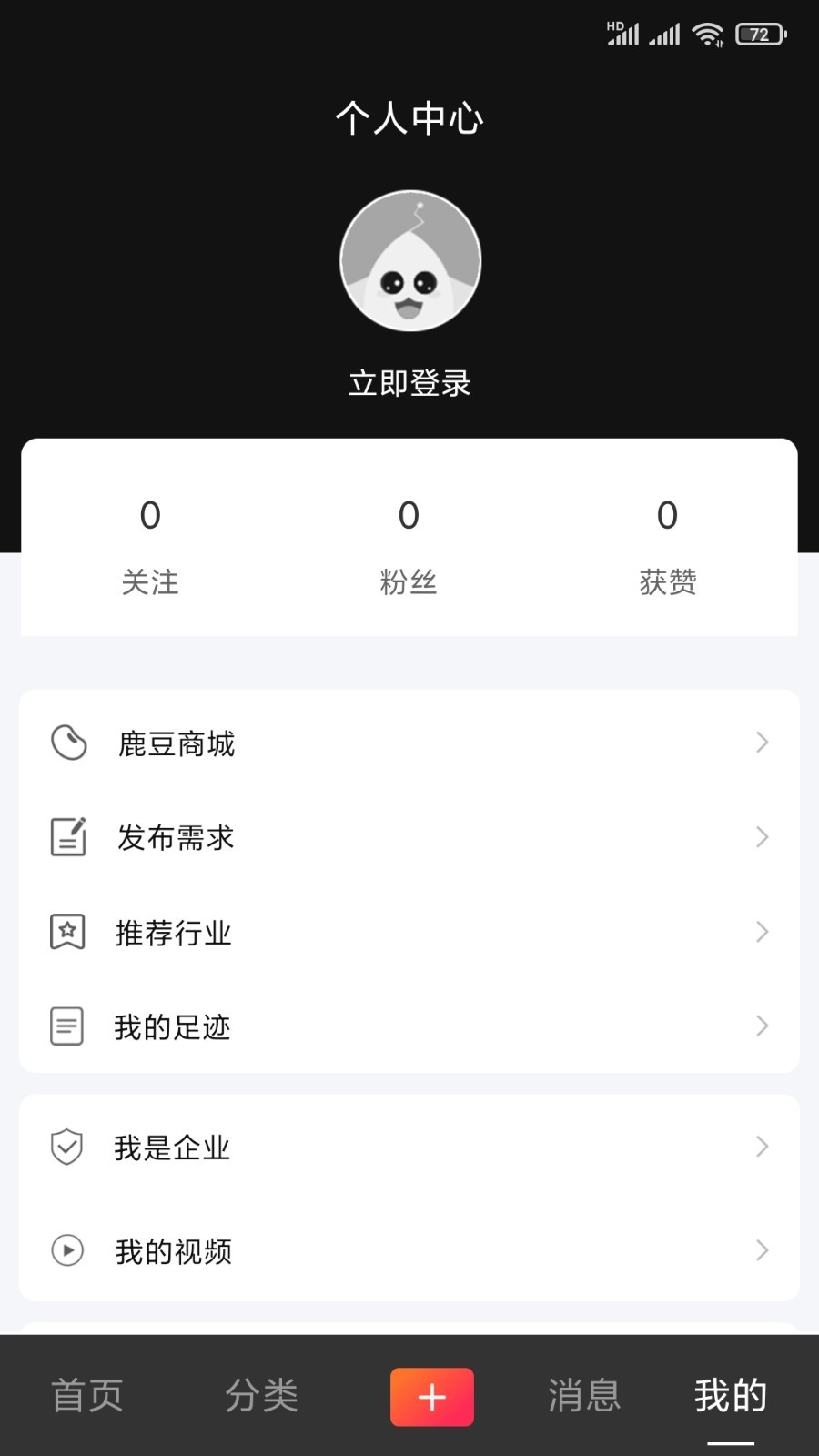Open the 关注 following list
Viewport: 819px width, 1456px height.
coord(150,544)
